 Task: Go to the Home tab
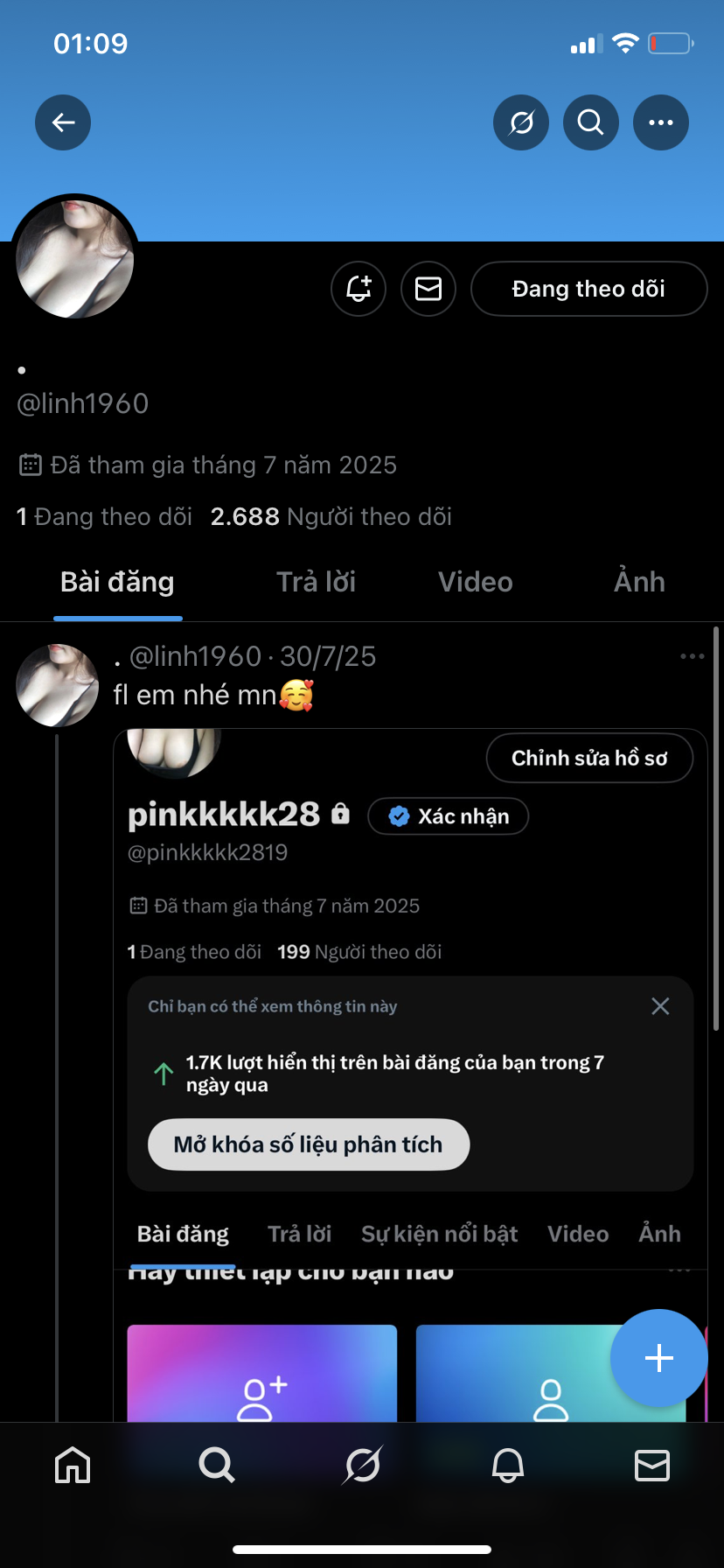[x=73, y=1465]
